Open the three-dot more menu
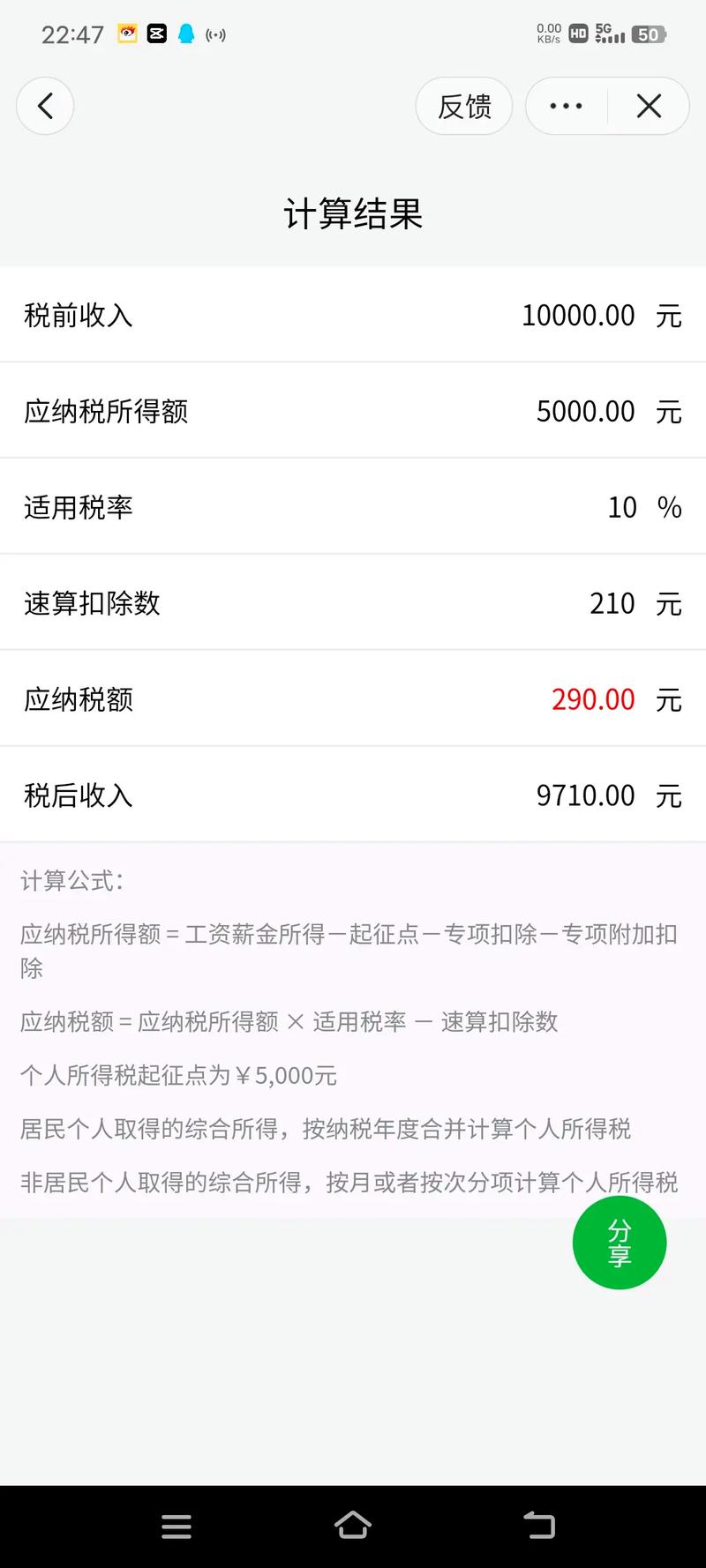 [566, 106]
